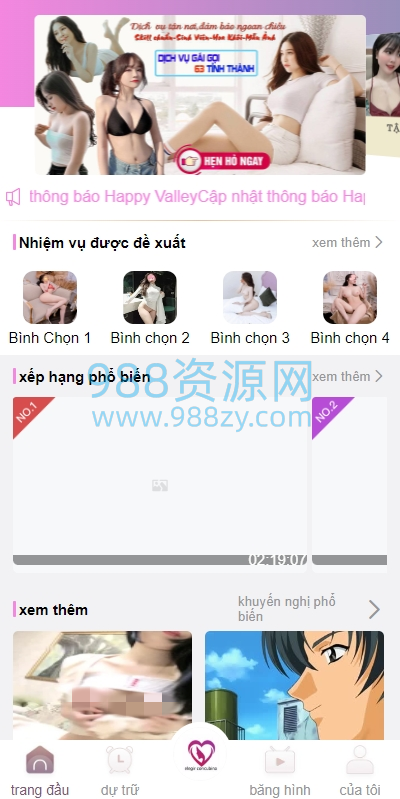Open the anime video thumbnail
The width and height of the screenshot is (400, 799).
pos(294,685)
